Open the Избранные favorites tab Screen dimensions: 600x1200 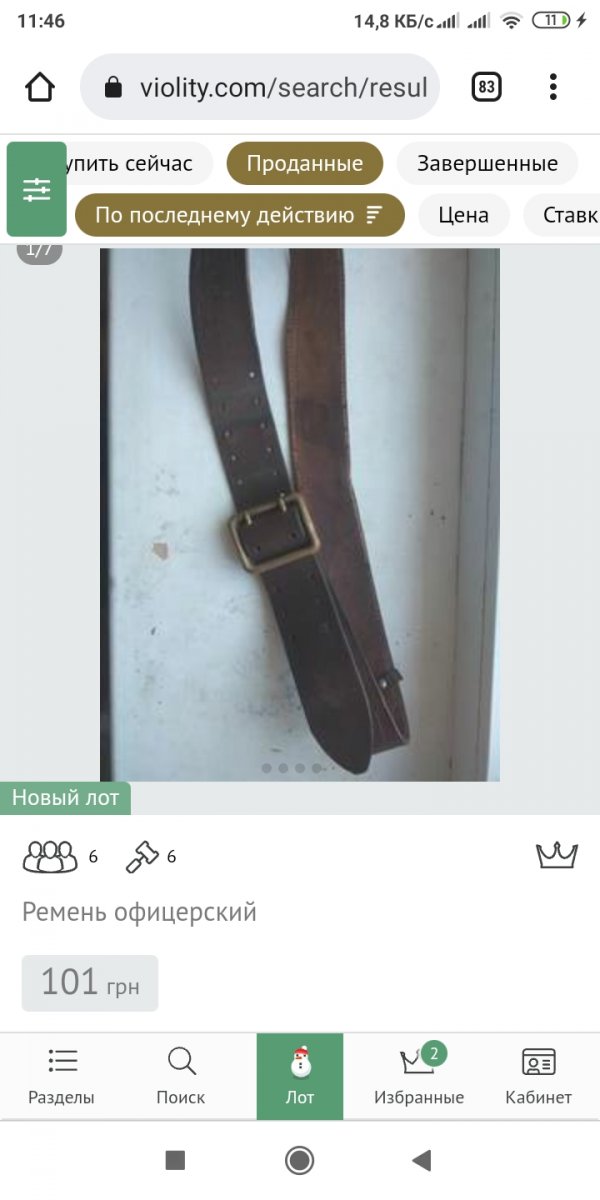tap(419, 1076)
